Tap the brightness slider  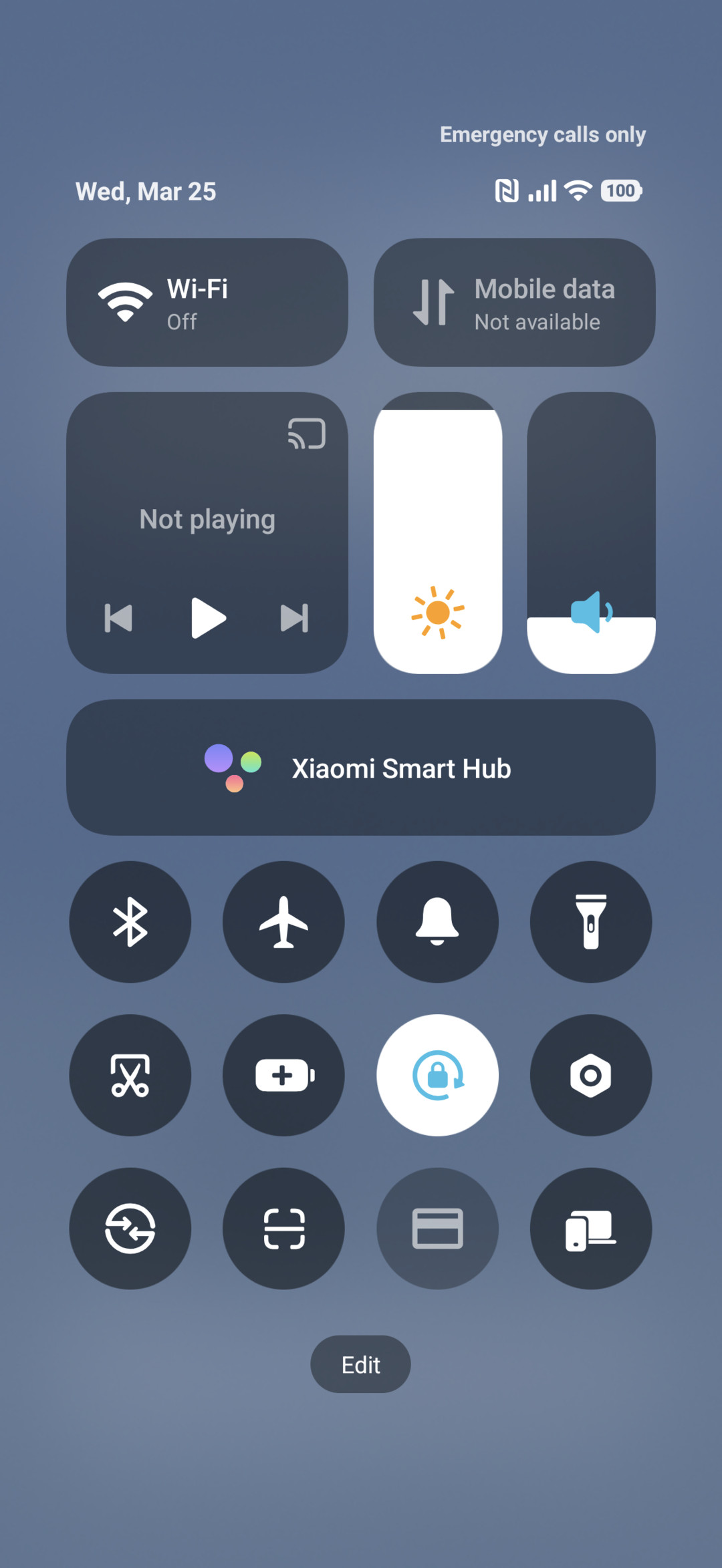pyautogui.click(x=438, y=532)
